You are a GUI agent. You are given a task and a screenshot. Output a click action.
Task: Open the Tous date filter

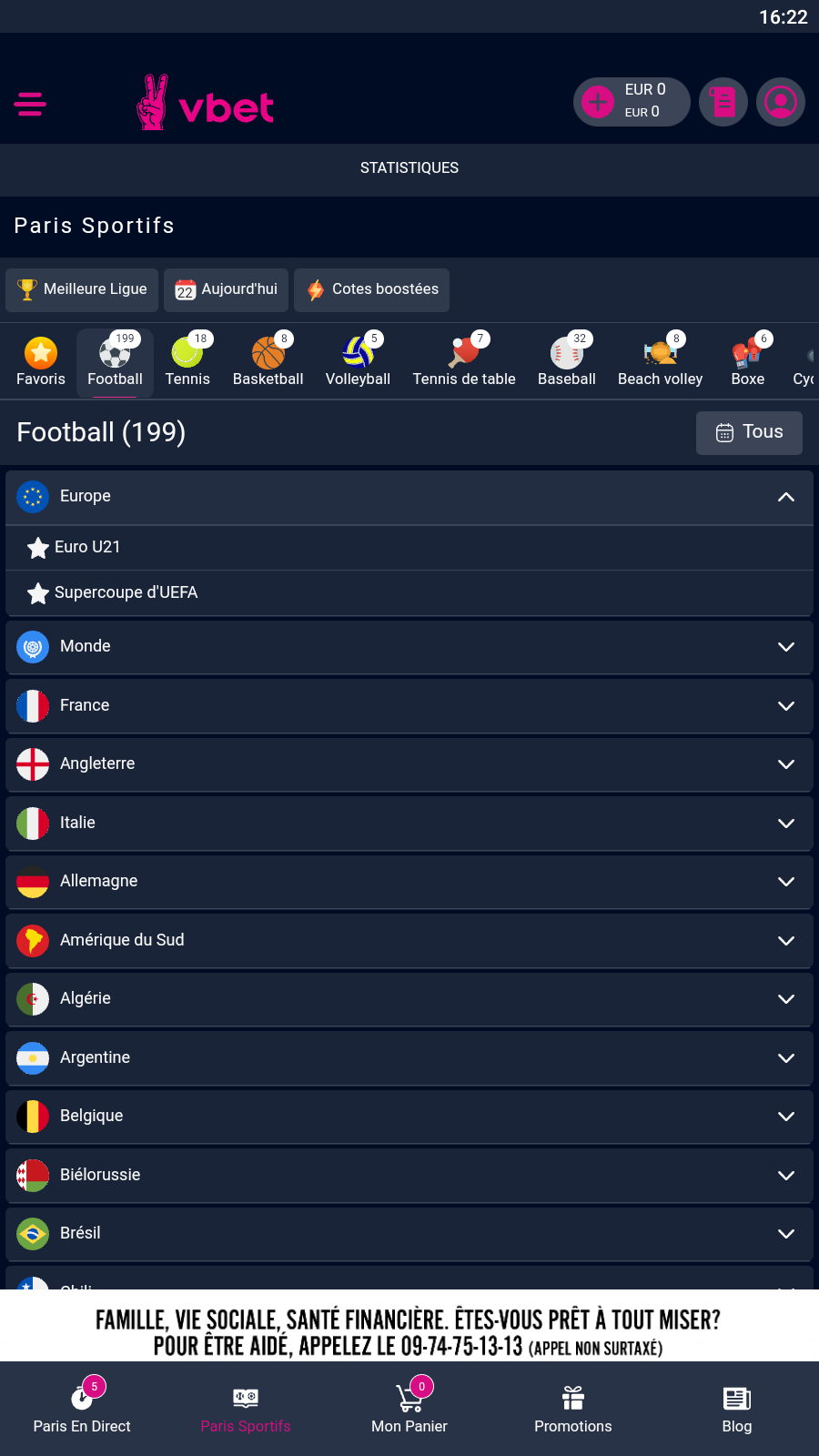749,432
